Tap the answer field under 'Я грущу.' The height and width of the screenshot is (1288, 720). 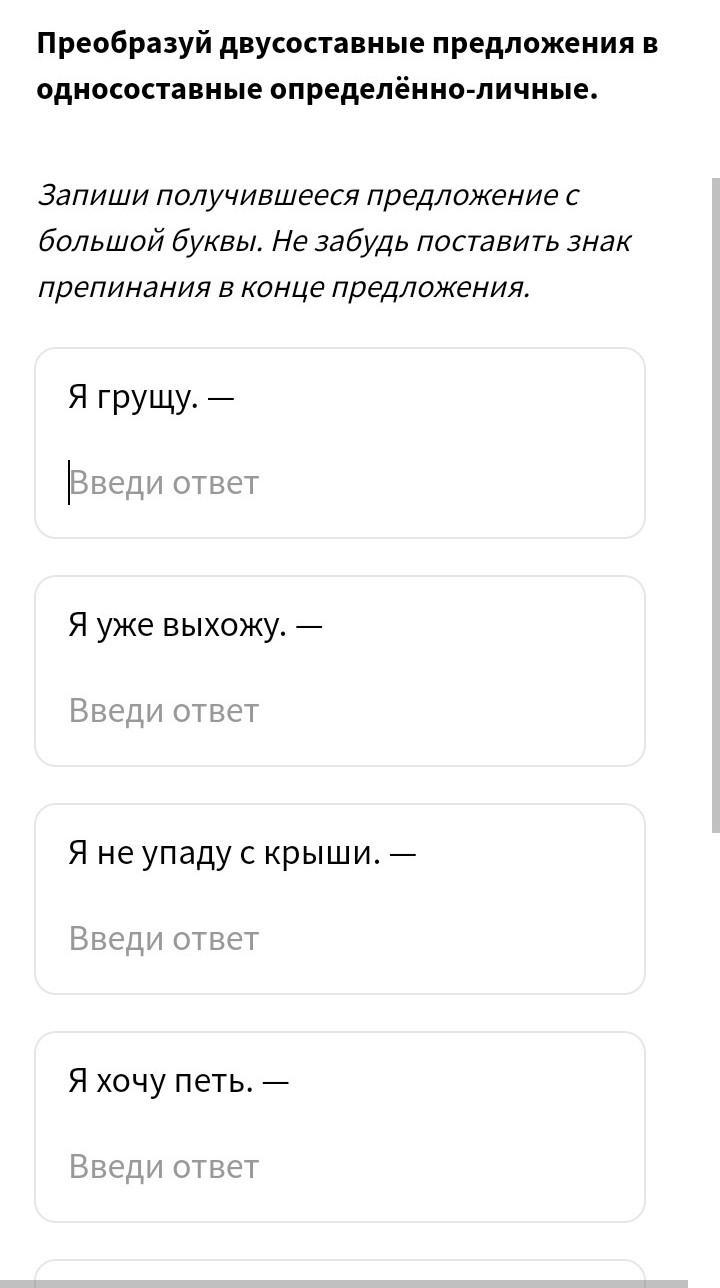coord(340,483)
